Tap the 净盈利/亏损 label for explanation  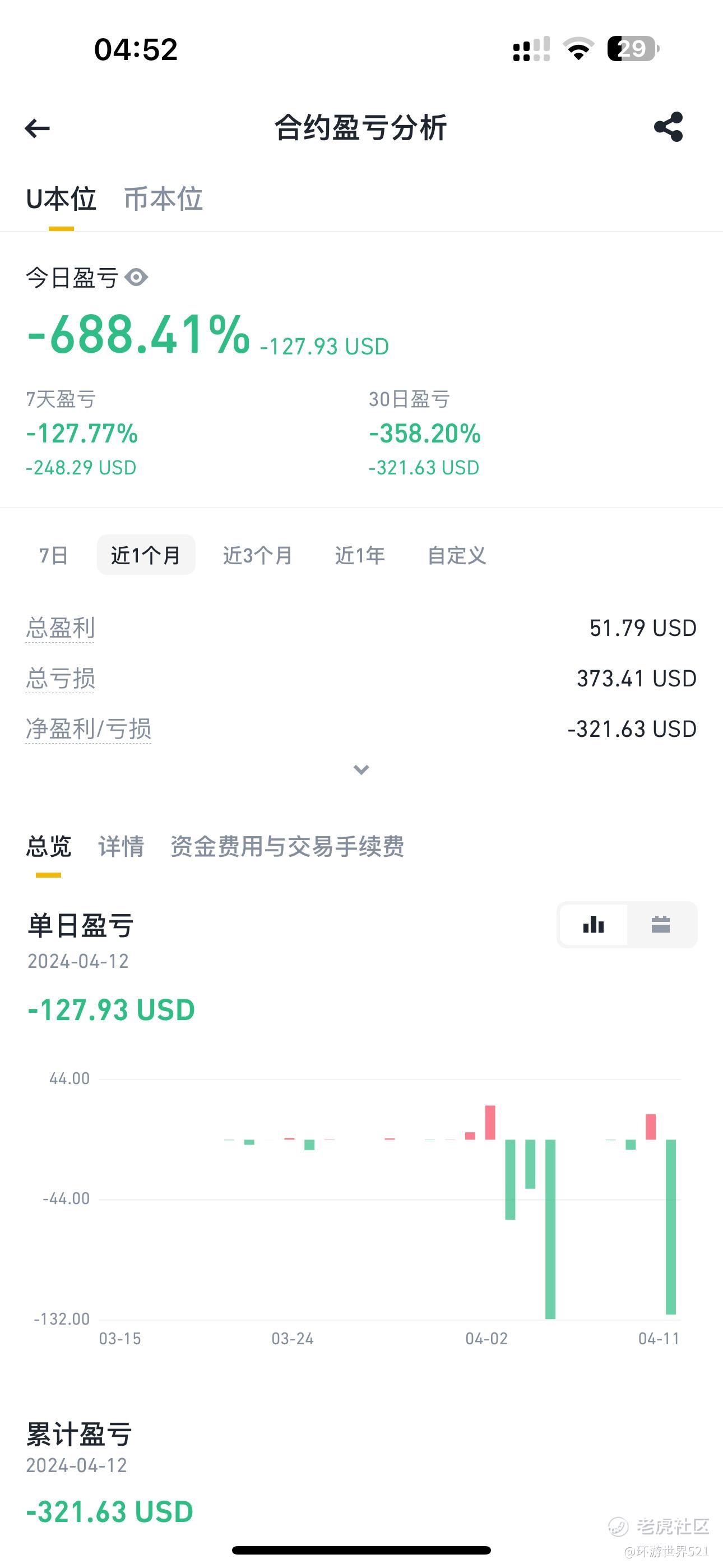88,729
